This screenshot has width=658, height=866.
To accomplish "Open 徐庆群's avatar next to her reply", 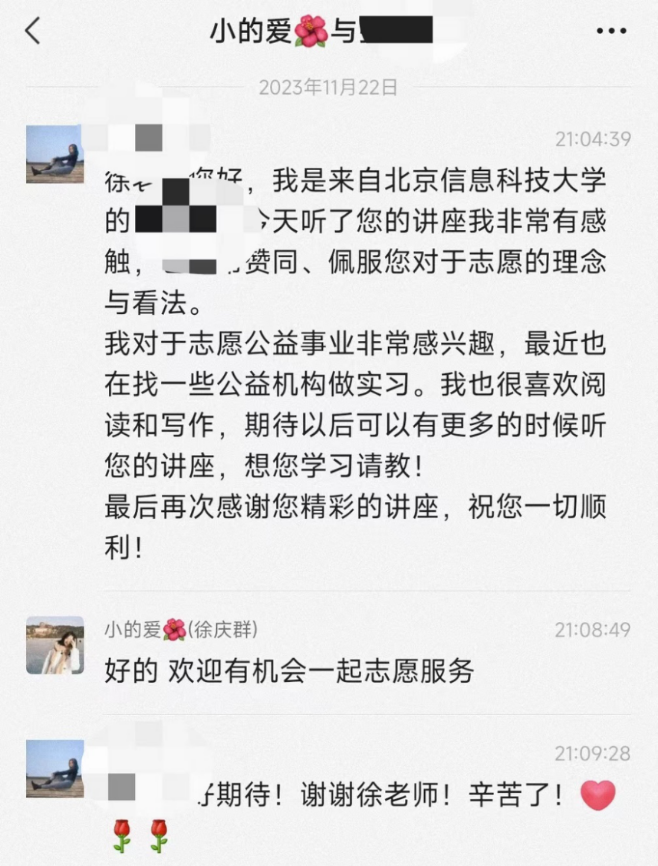I will tap(54, 644).
